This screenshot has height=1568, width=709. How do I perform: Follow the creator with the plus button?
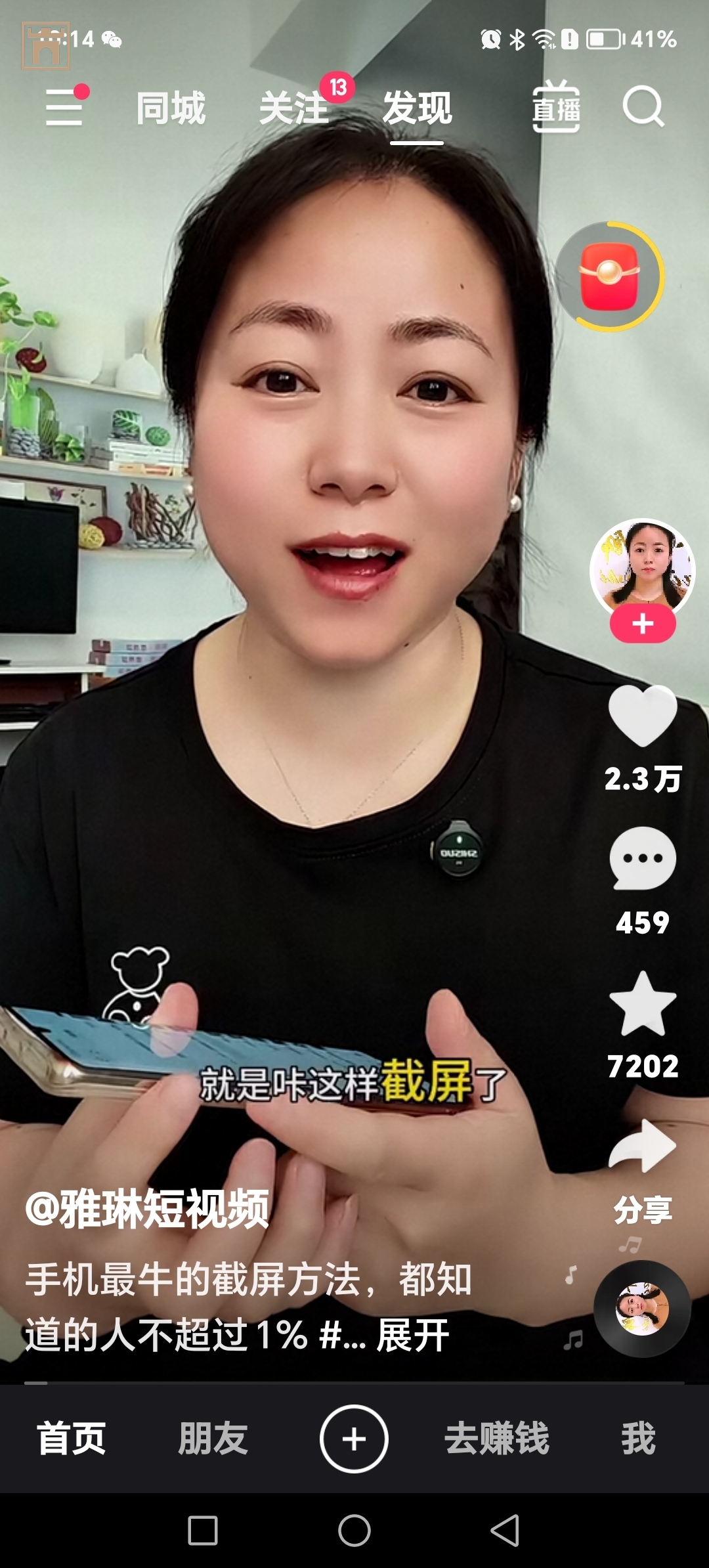tap(643, 624)
